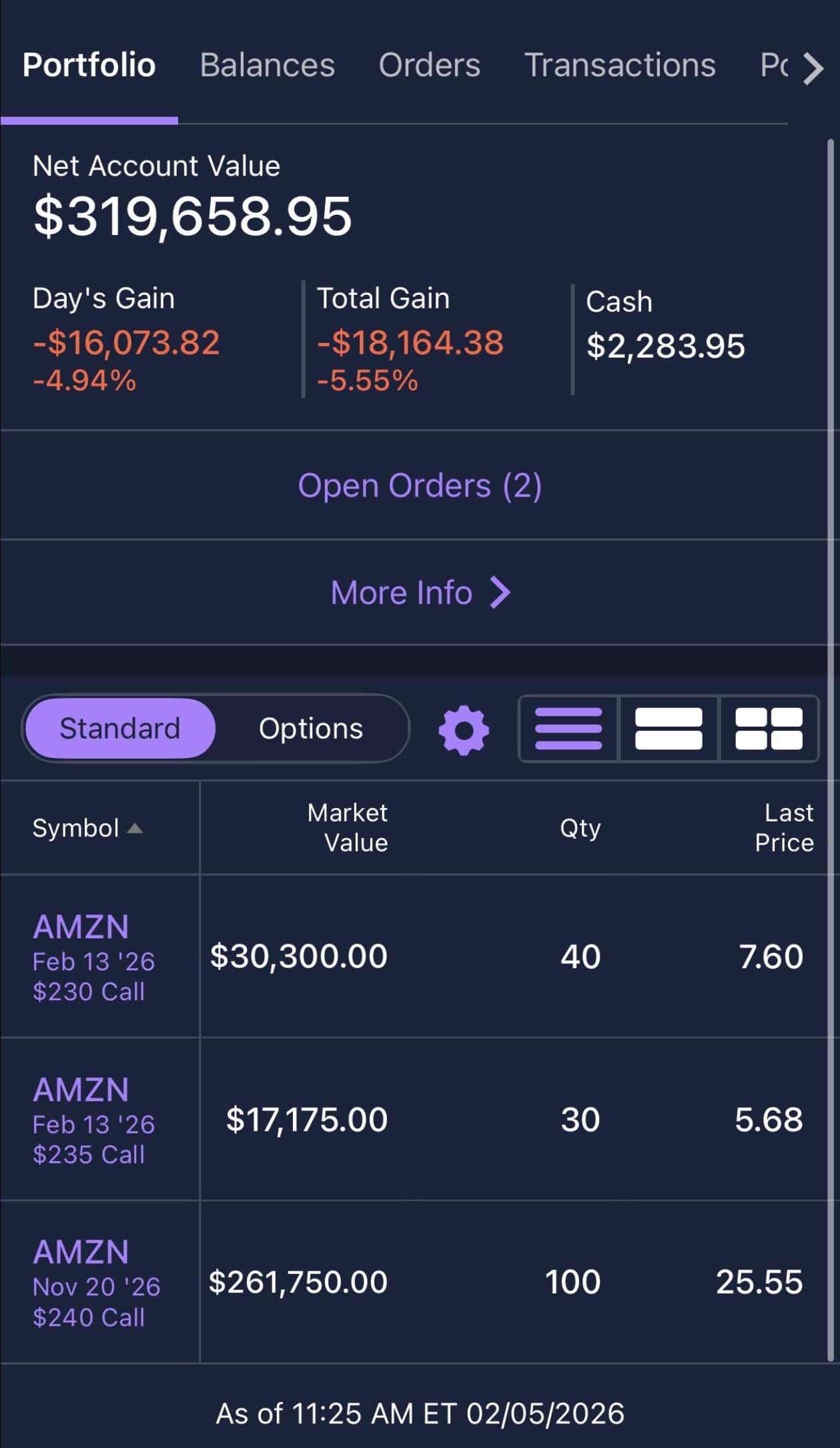Choose the grid layout view
Screen dimensions: 840x1448
[x=769, y=729]
